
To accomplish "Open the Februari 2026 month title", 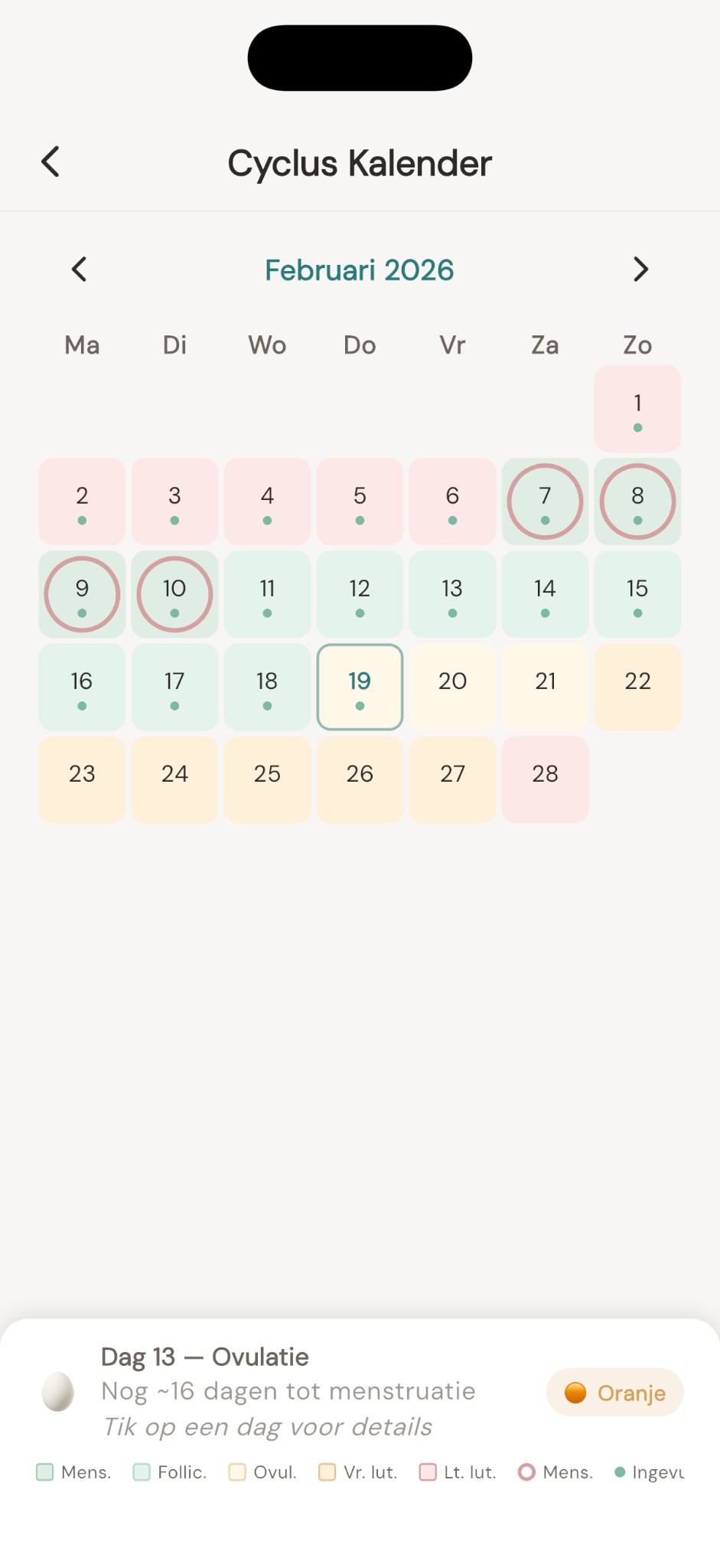I will click(x=360, y=269).
